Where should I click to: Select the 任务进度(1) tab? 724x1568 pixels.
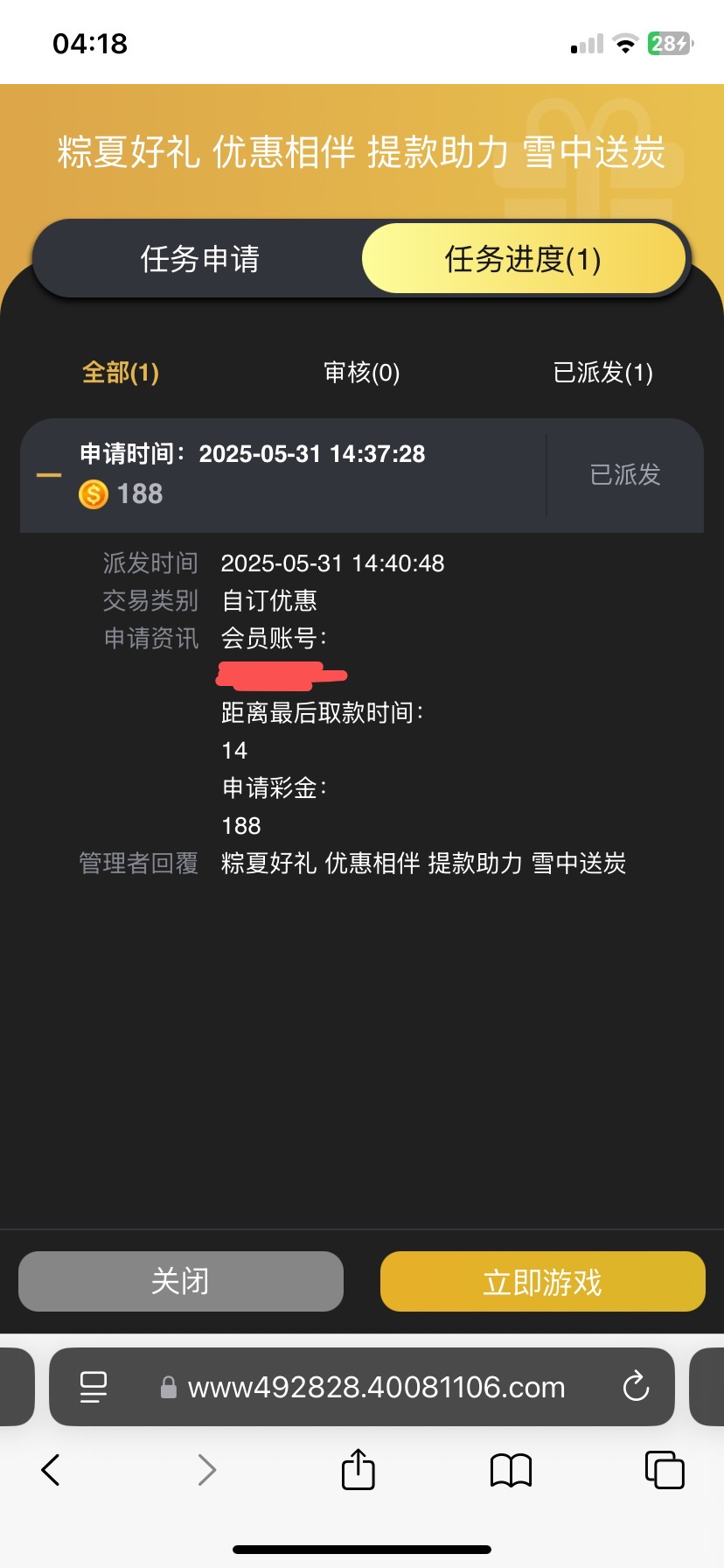tap(523, 259)
